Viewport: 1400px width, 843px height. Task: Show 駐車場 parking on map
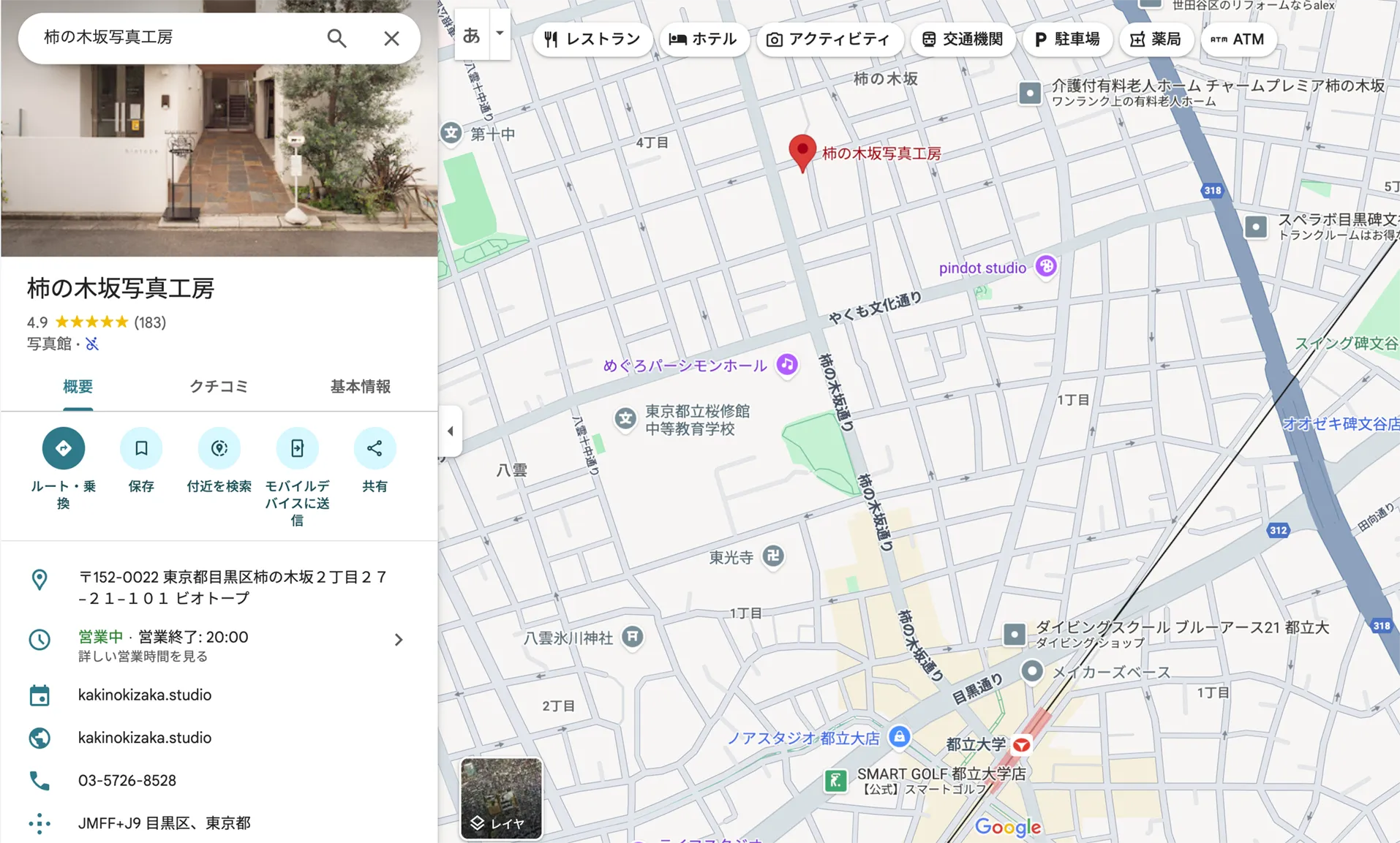[x=1066, y=39]
